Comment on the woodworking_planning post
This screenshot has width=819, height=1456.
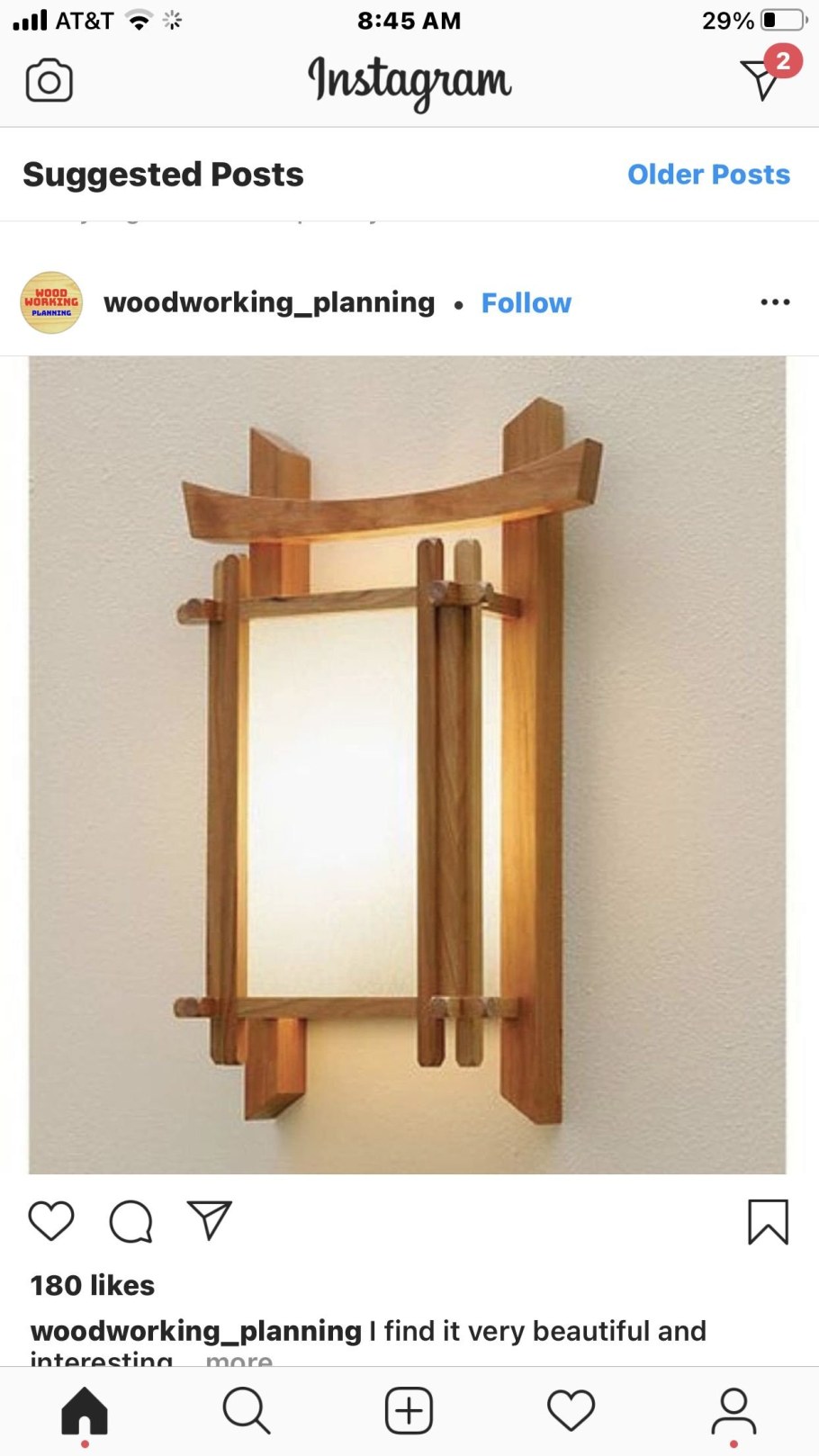(x=130, y=1221)
